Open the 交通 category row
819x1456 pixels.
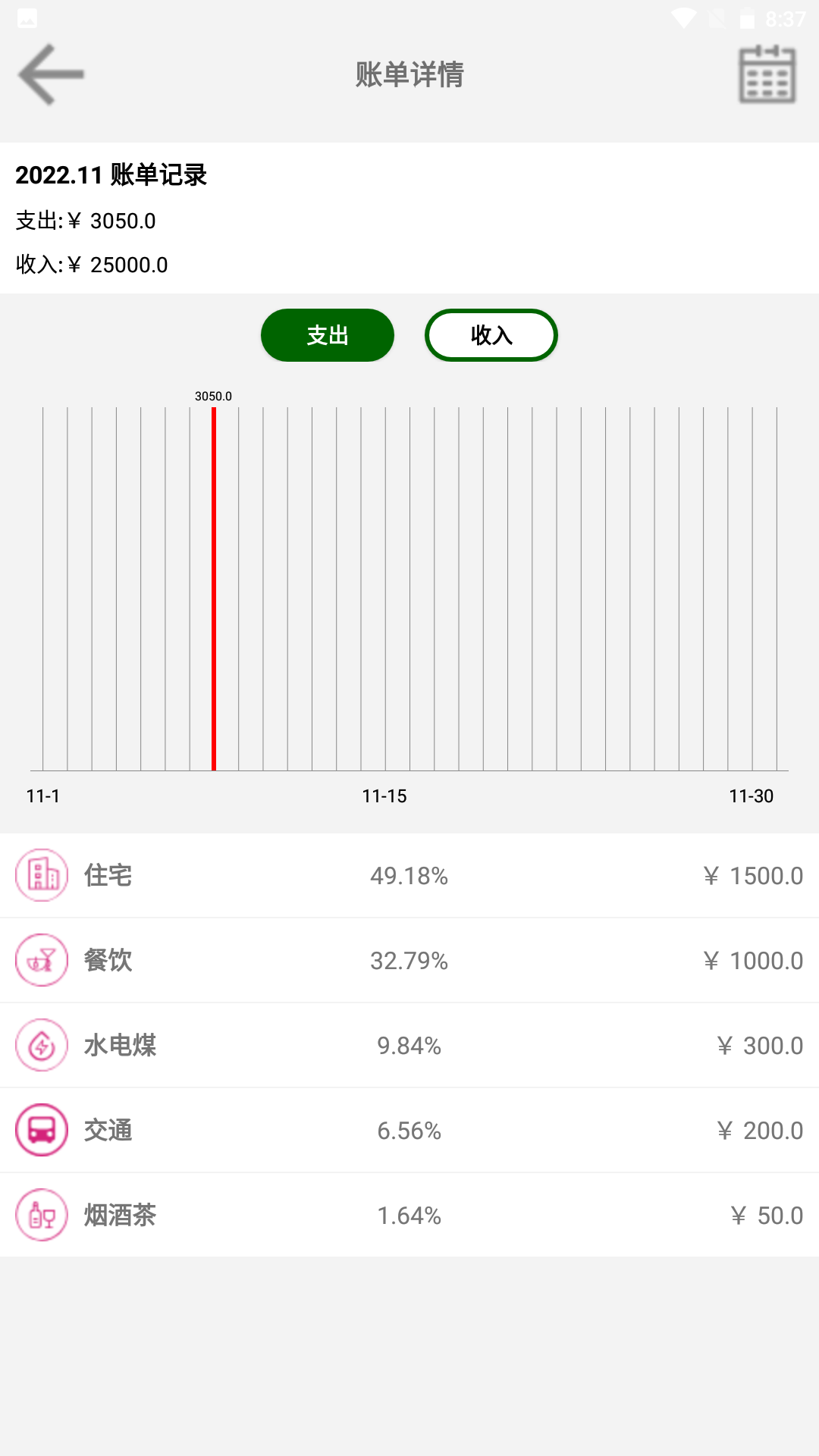pos(409,1130)
